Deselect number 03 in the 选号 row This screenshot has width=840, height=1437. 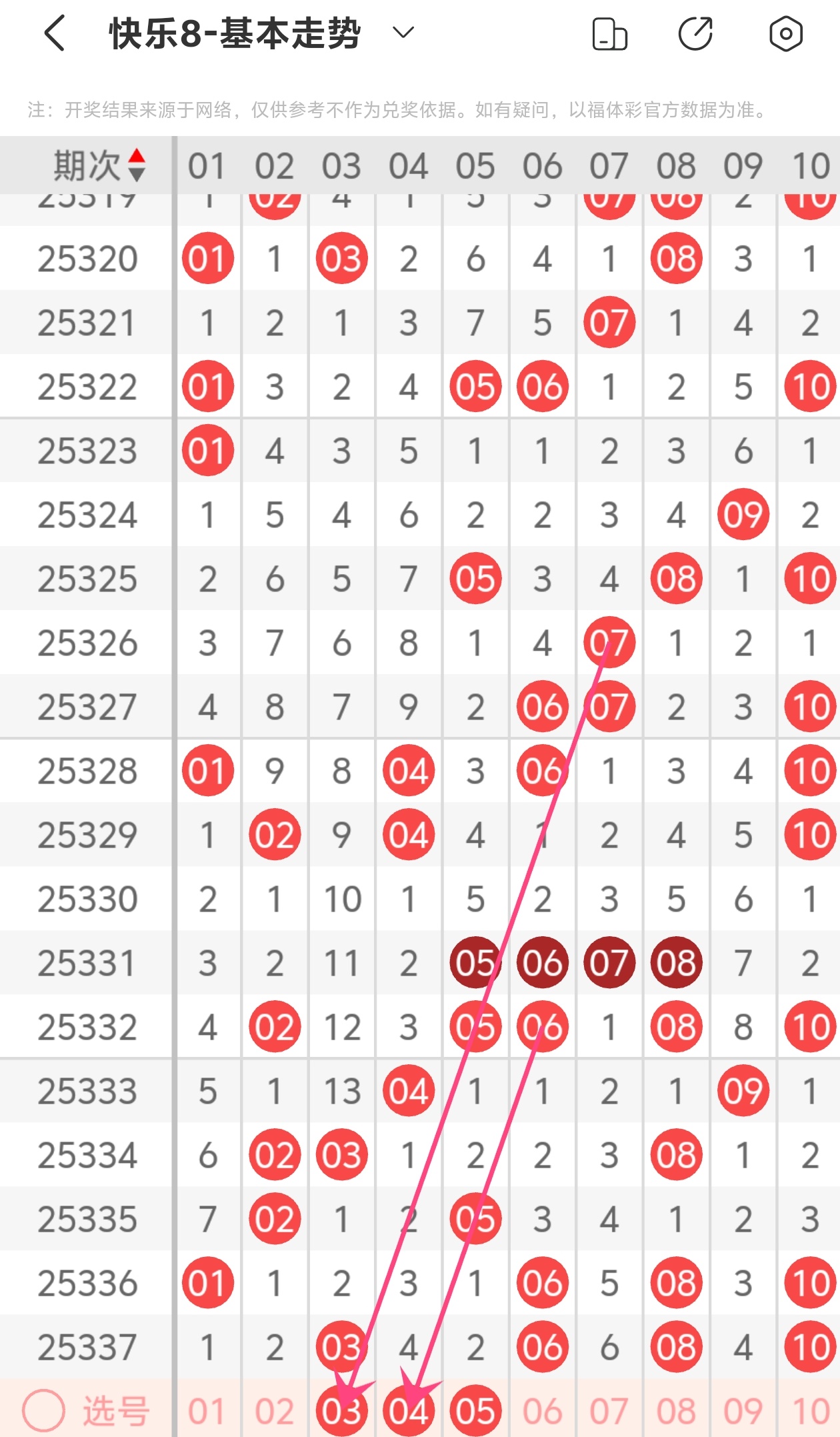click(x=342, y=1411)
